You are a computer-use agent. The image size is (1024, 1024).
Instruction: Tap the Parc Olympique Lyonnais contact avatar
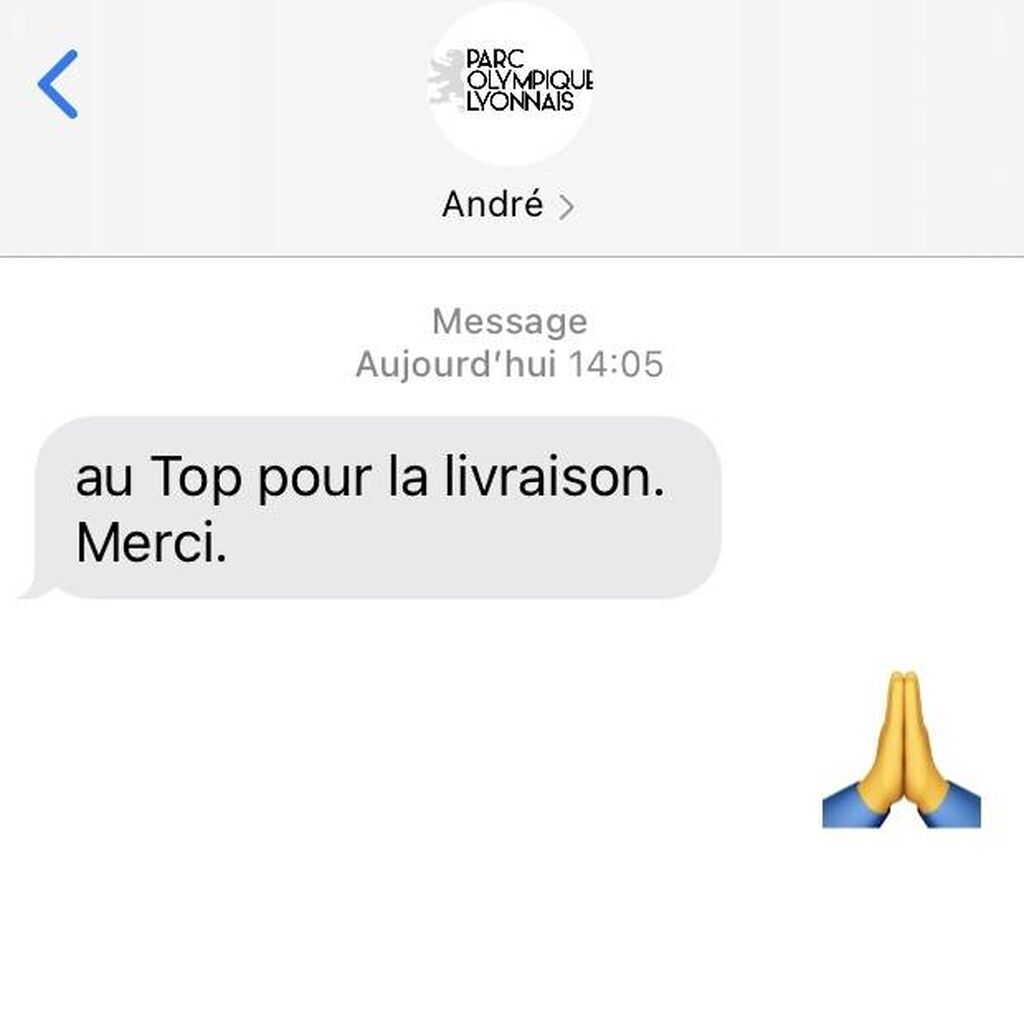pyautogui.click(x=511, y=86)
